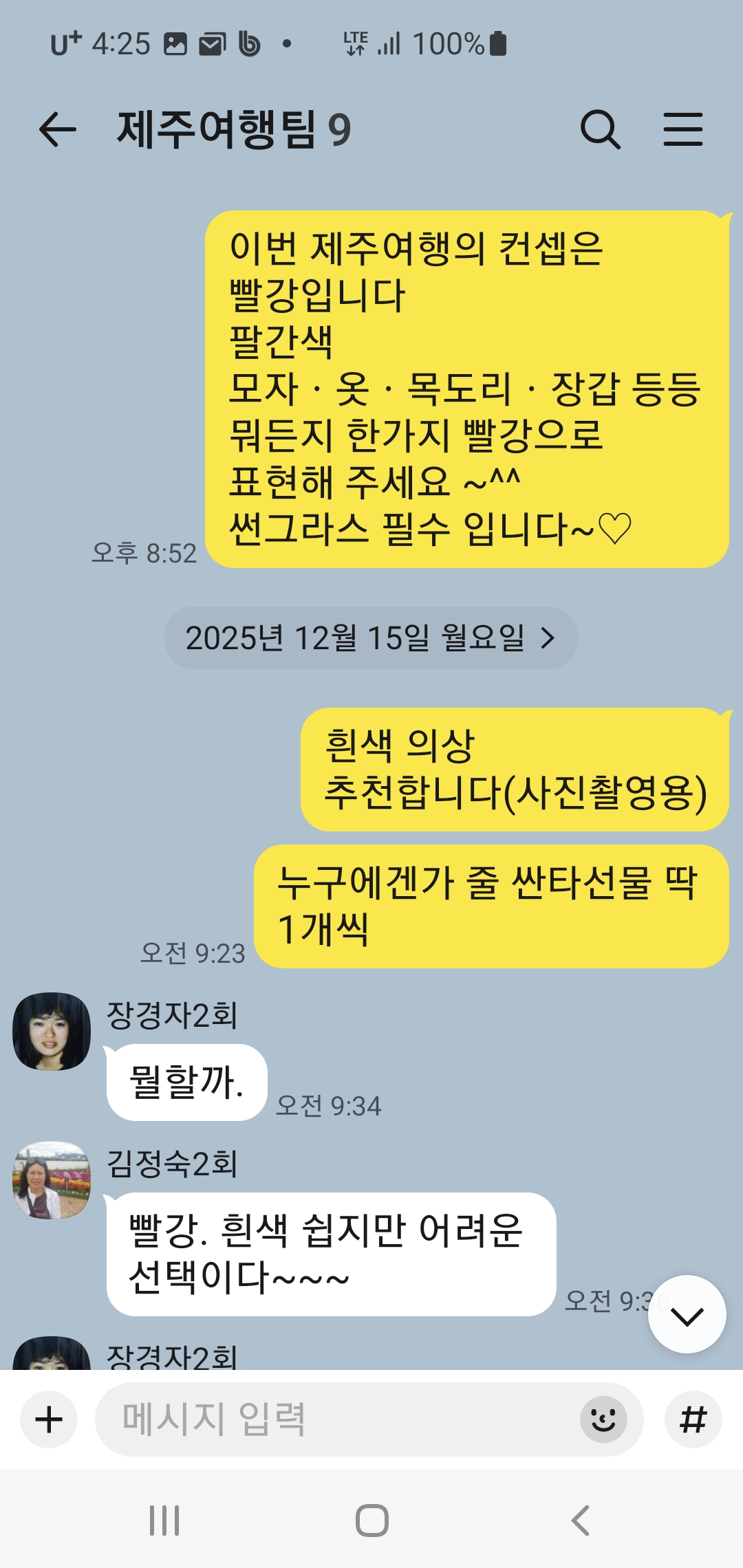The image size is (743, 1568).
Task: Go back from the 제주여행팀 chat
Action: [x=57, y=130]
